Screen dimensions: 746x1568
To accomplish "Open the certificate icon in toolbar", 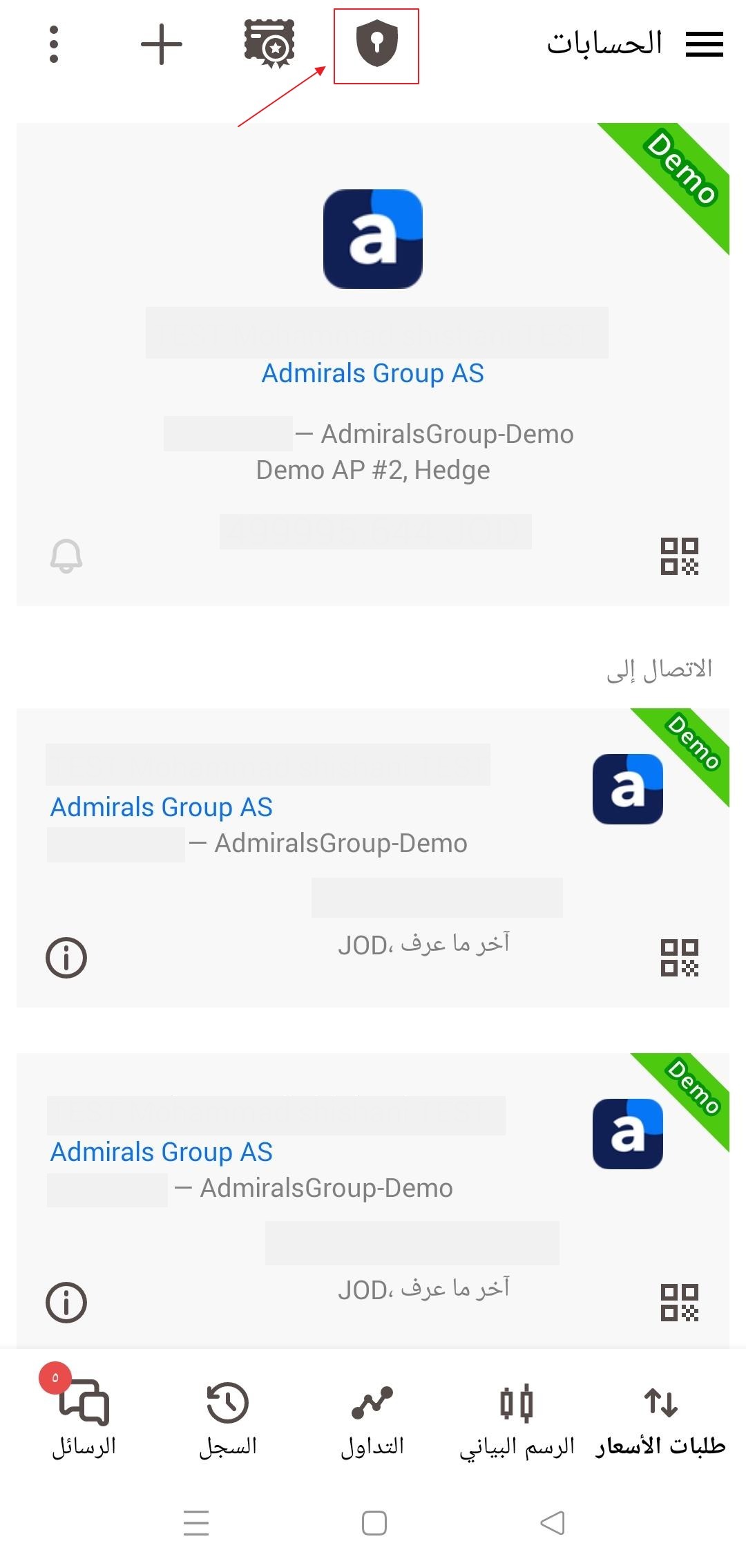I will point(269,44).
